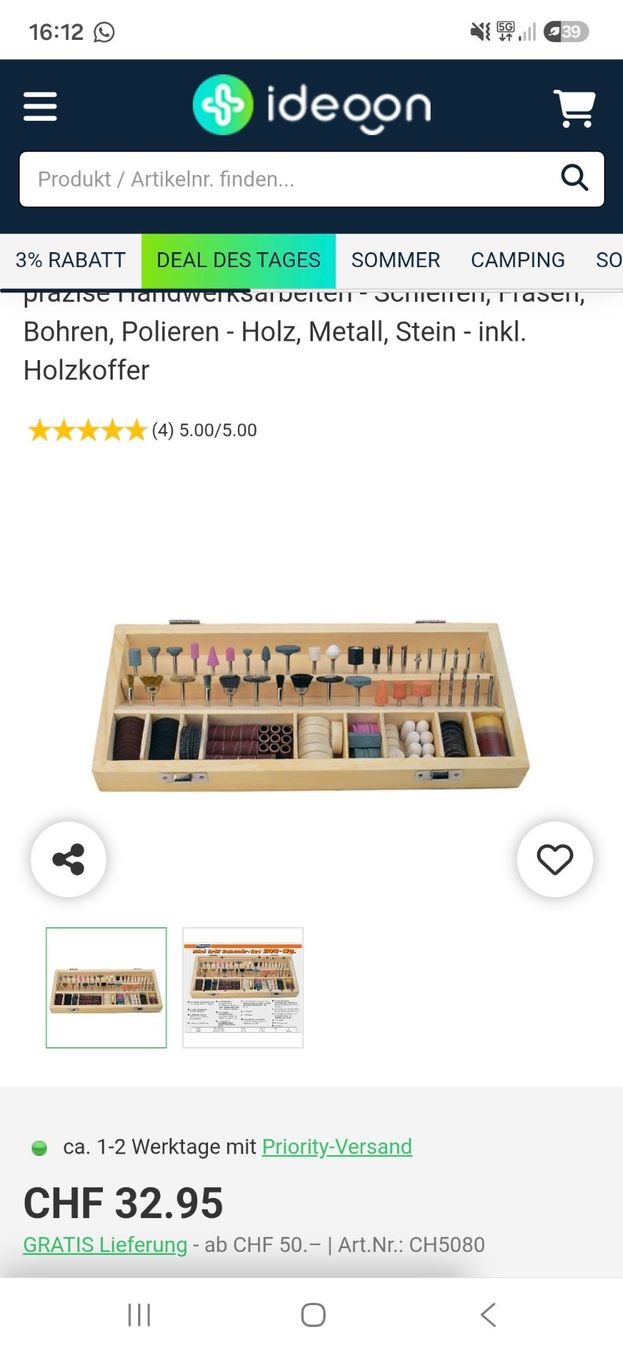This screenshot has width=623, height=1350.
Task: Open the hamburger menu
Action: tap(40, 106)
